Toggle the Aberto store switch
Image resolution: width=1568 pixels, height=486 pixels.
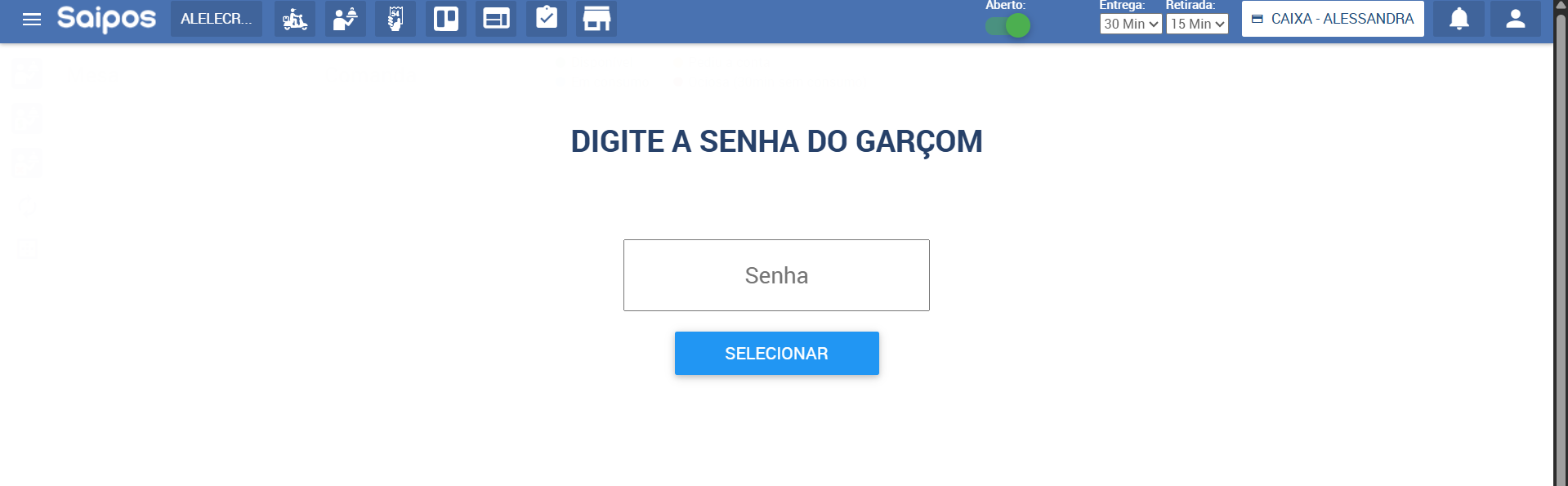(1007, 26)
